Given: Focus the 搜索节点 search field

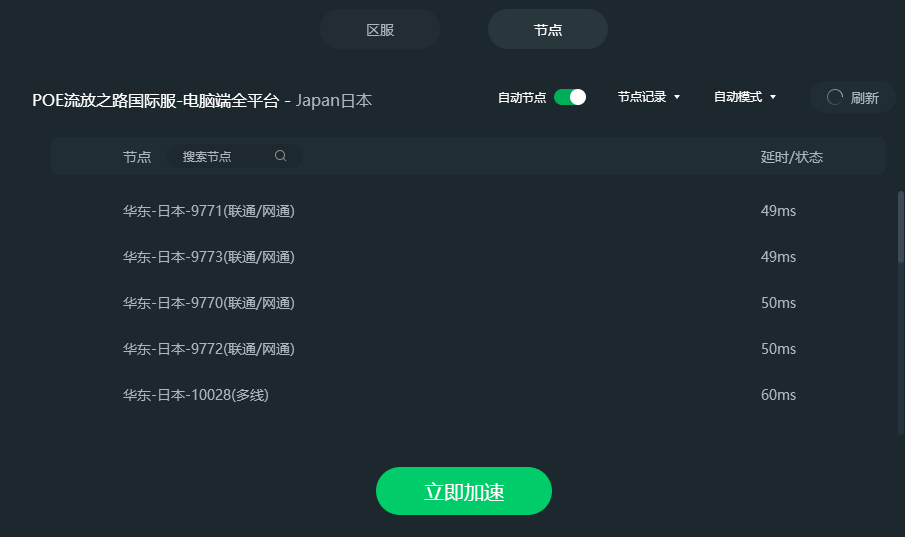Looking at the screenshot, I should 225,157.
